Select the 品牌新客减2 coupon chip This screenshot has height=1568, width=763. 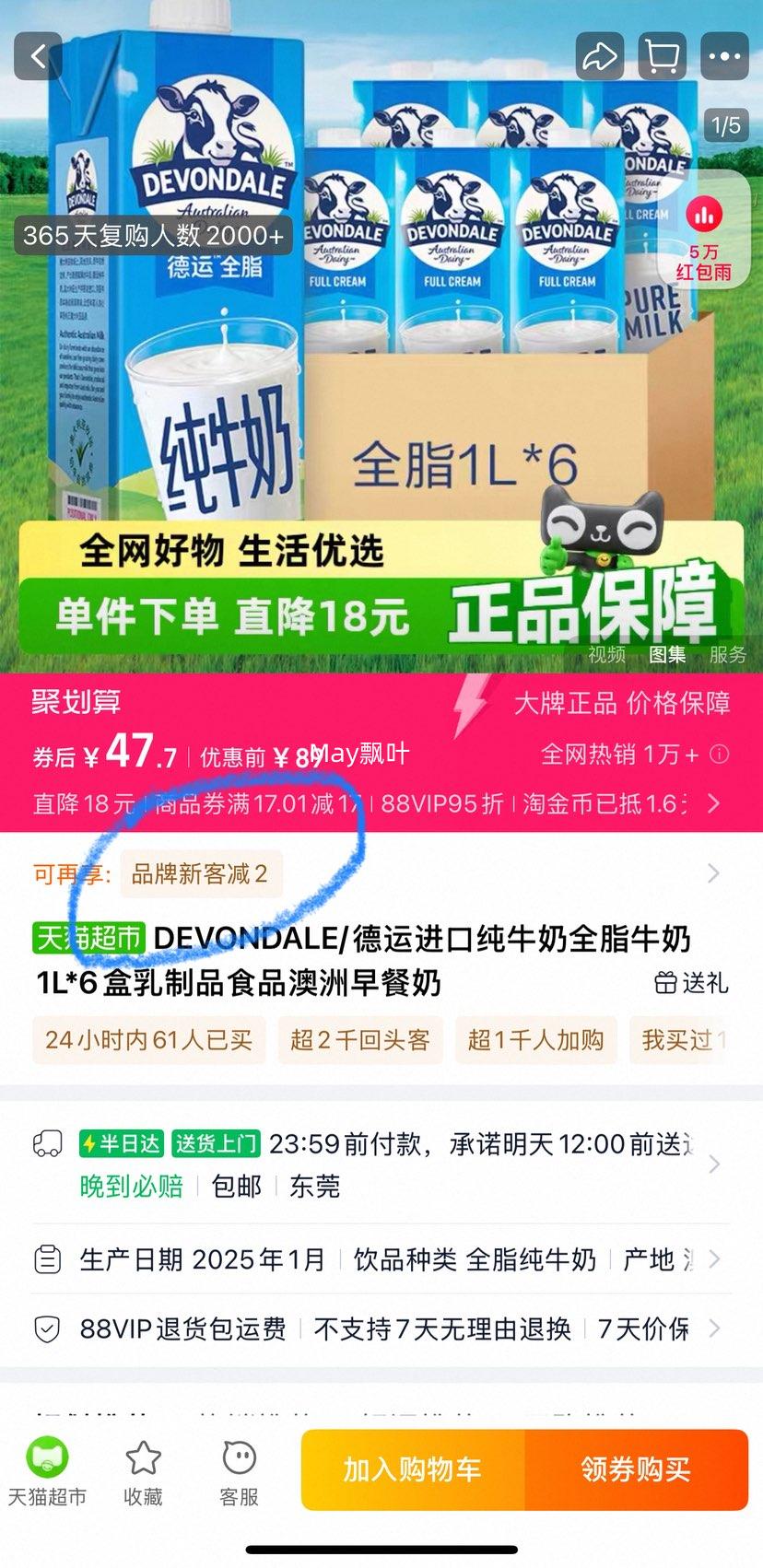pyautogui.click(x=200, y=873)
